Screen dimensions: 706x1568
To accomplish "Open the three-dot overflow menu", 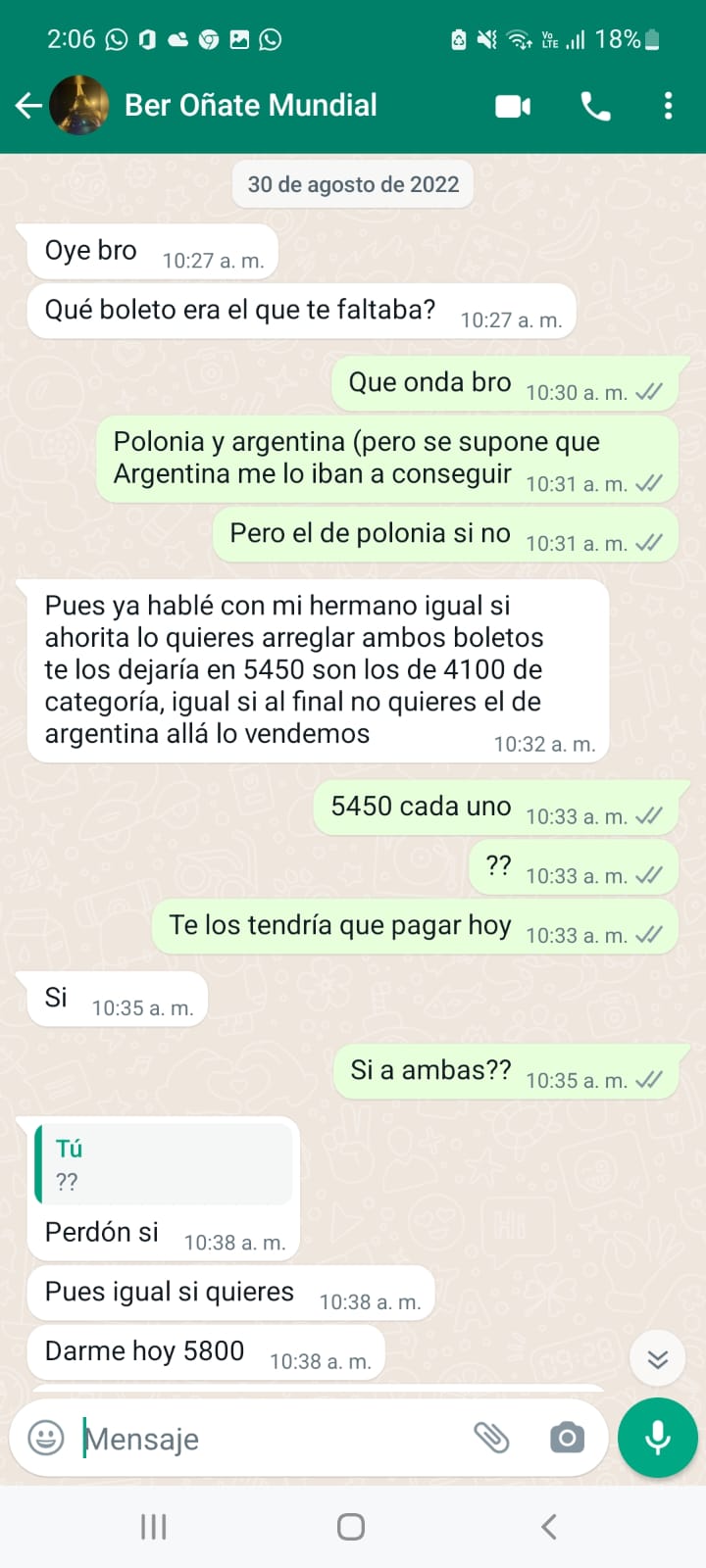I will (x=668, y=106).
